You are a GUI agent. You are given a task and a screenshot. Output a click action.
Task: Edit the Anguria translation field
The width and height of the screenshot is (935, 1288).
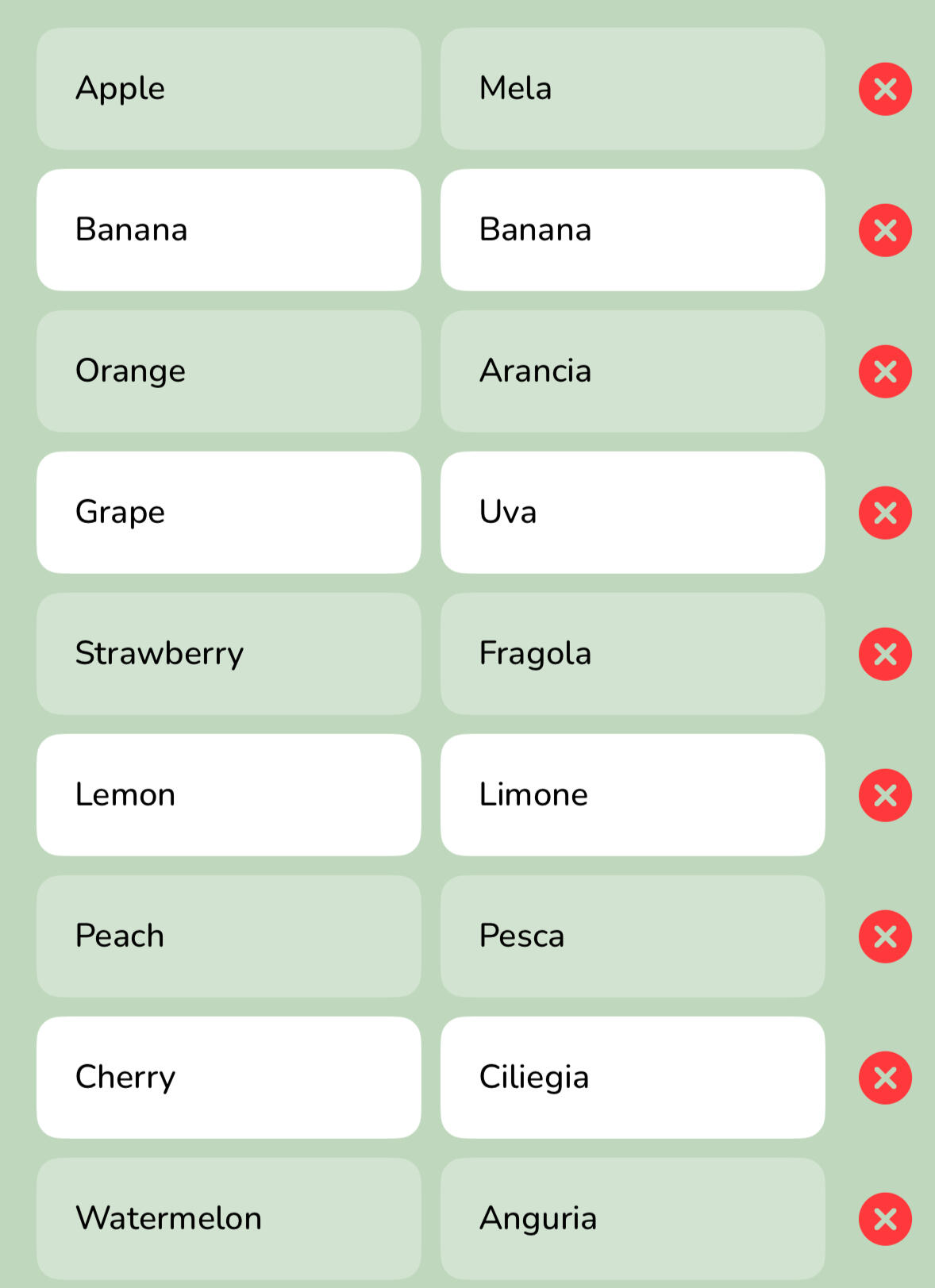pos(633,1219)
